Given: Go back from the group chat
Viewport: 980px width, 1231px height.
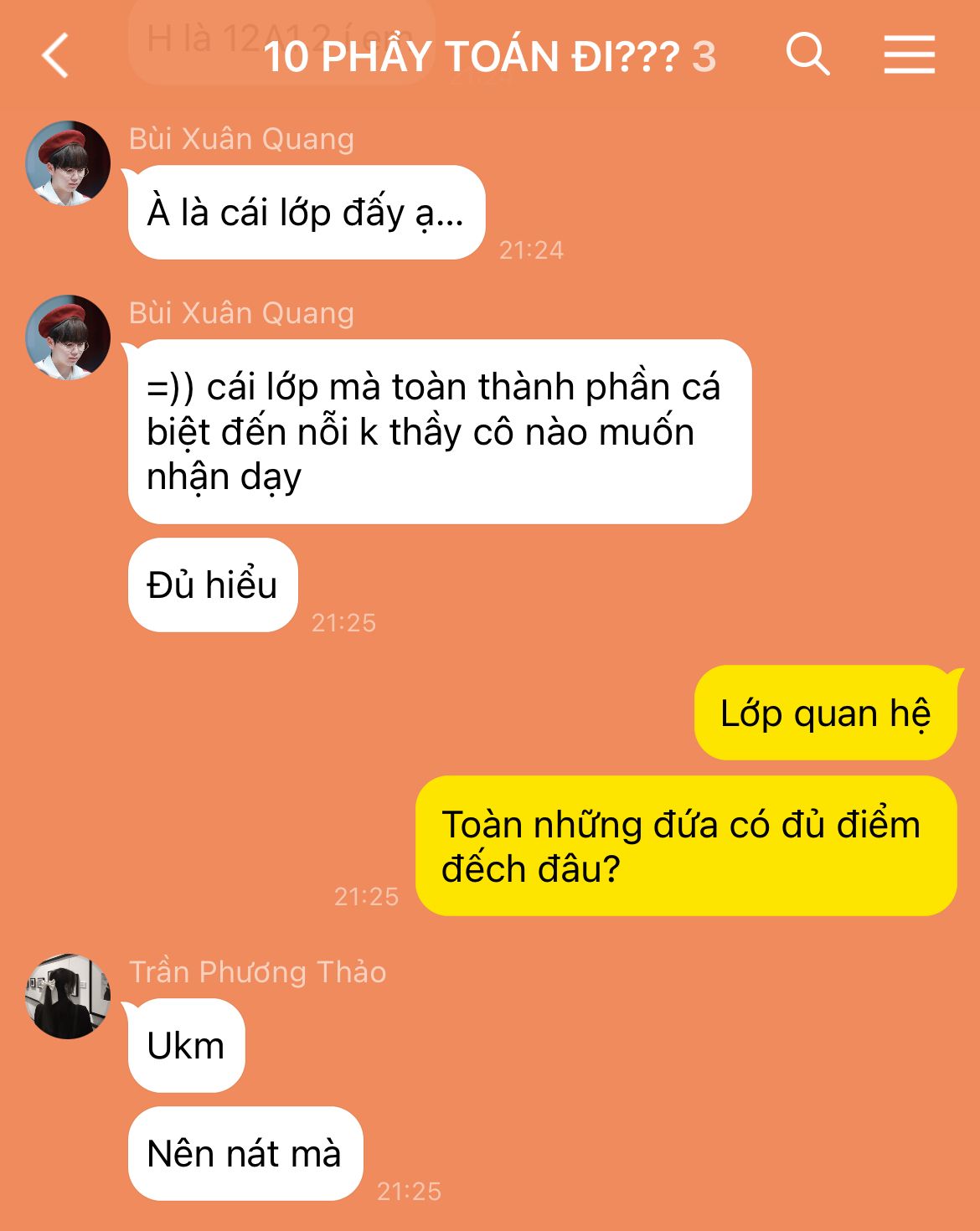Looking at the screenshot, I should coord(55,56).
